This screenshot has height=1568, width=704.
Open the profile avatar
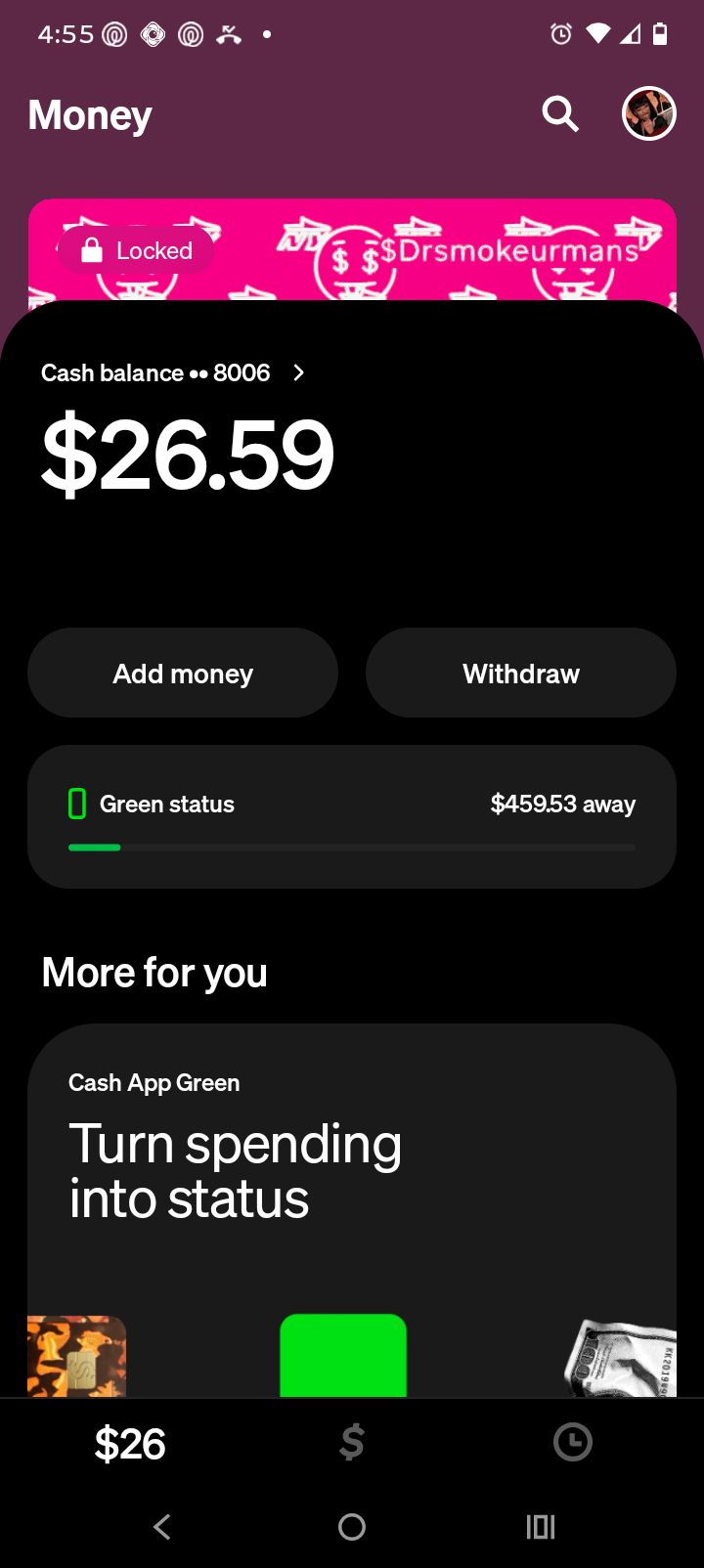tap(649, 114)
